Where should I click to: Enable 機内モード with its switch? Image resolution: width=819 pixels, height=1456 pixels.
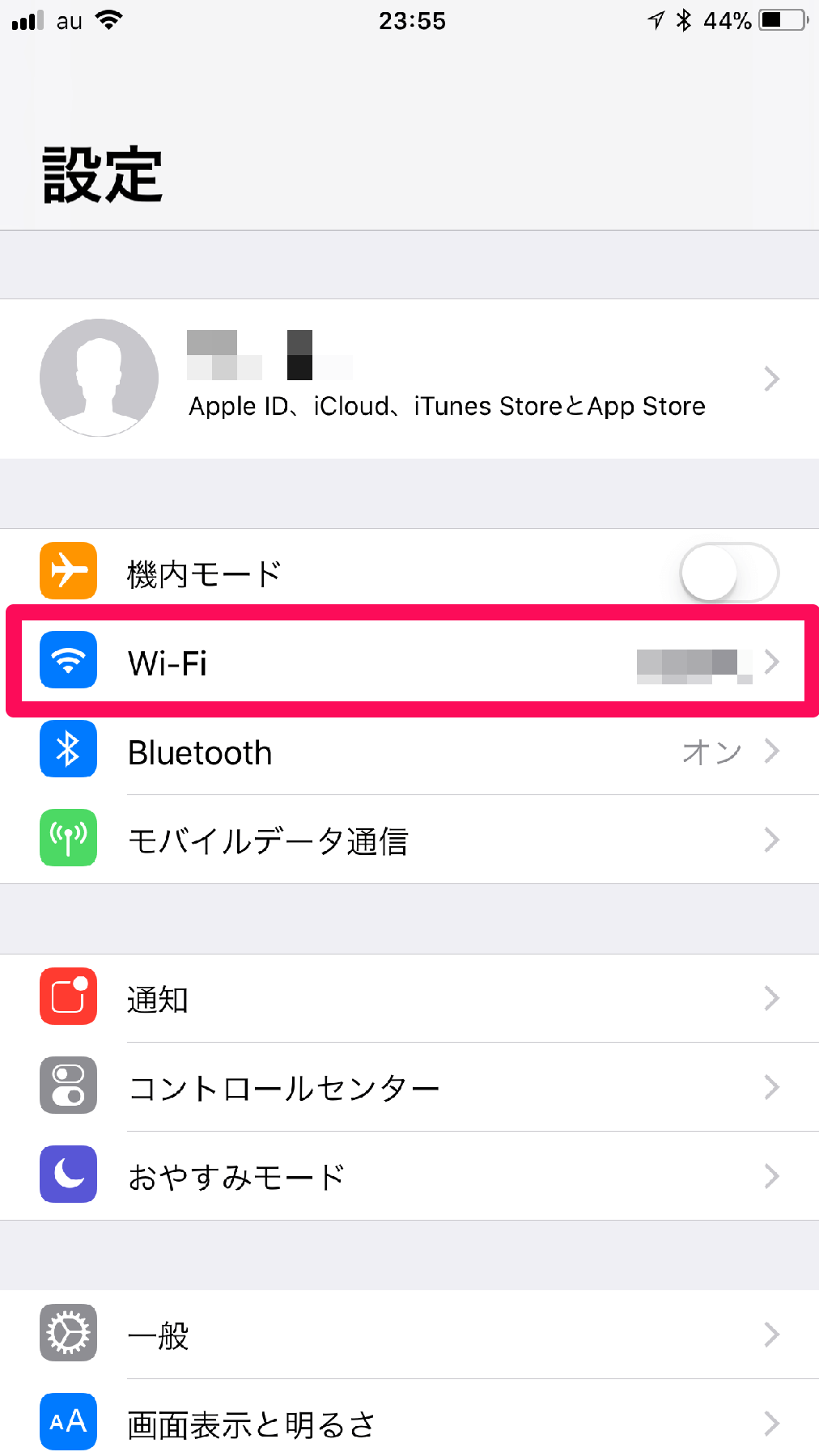[727, 572]
